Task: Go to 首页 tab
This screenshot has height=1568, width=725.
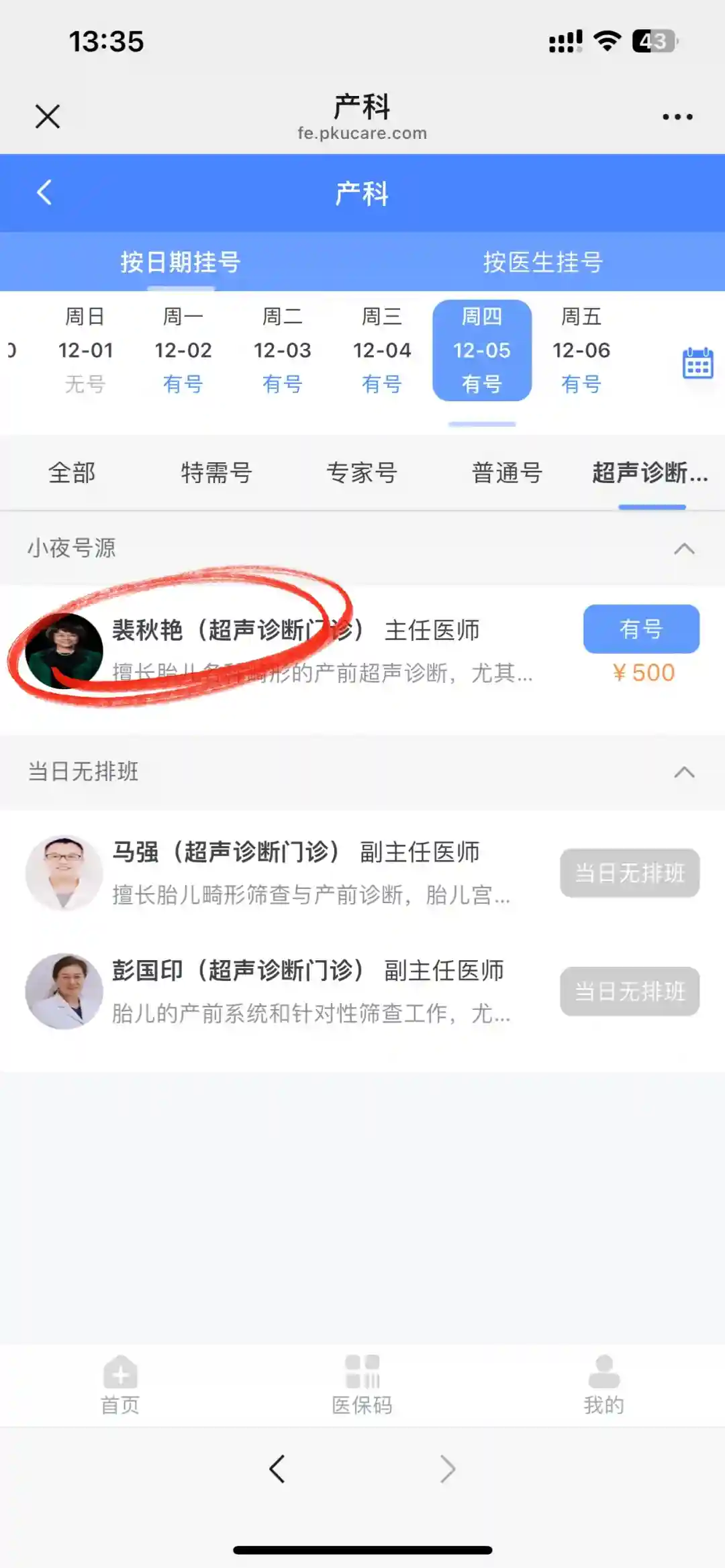Action: pyautogui.click(x=120, y=1384)
